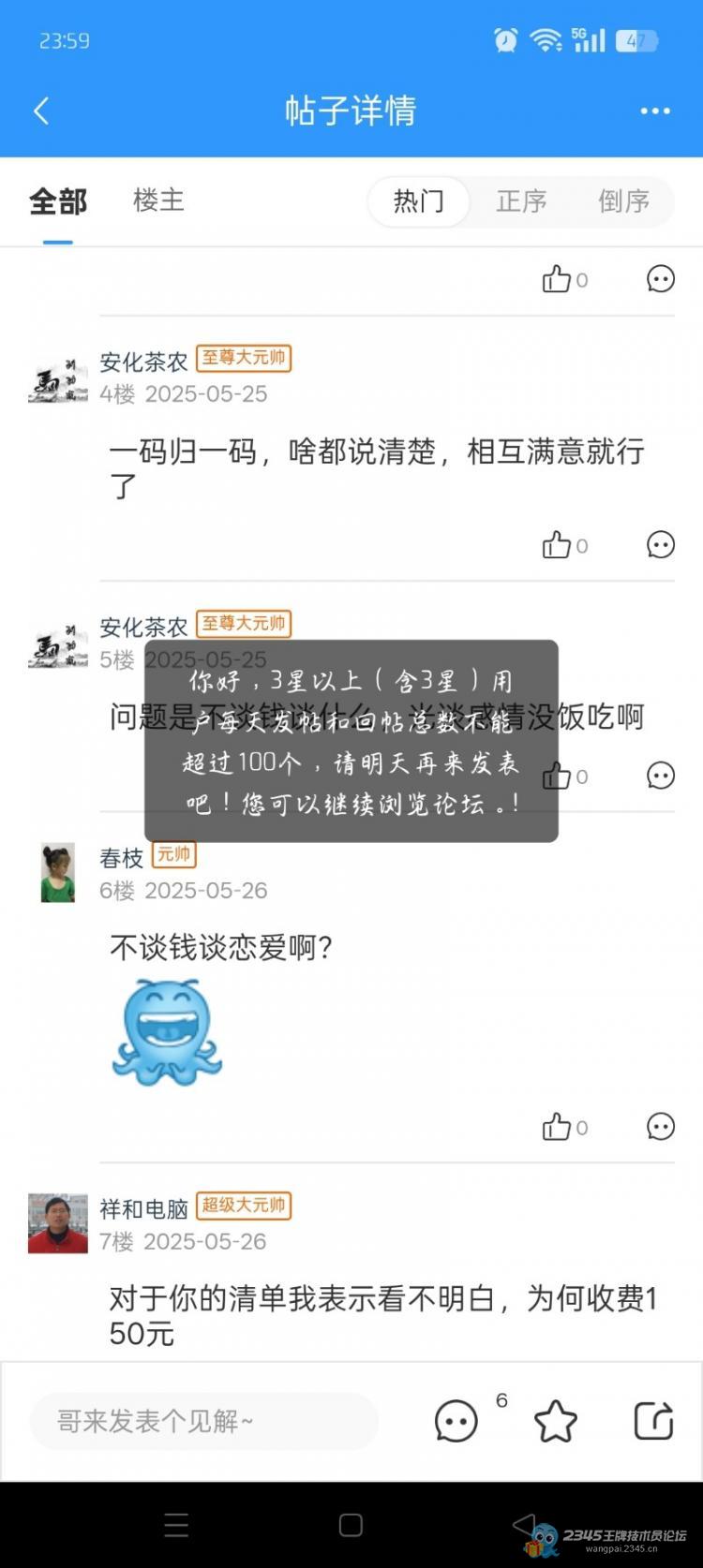This screenshot has width=703, height=1568.
Task: Share this post
Action: coord(653,1421)
